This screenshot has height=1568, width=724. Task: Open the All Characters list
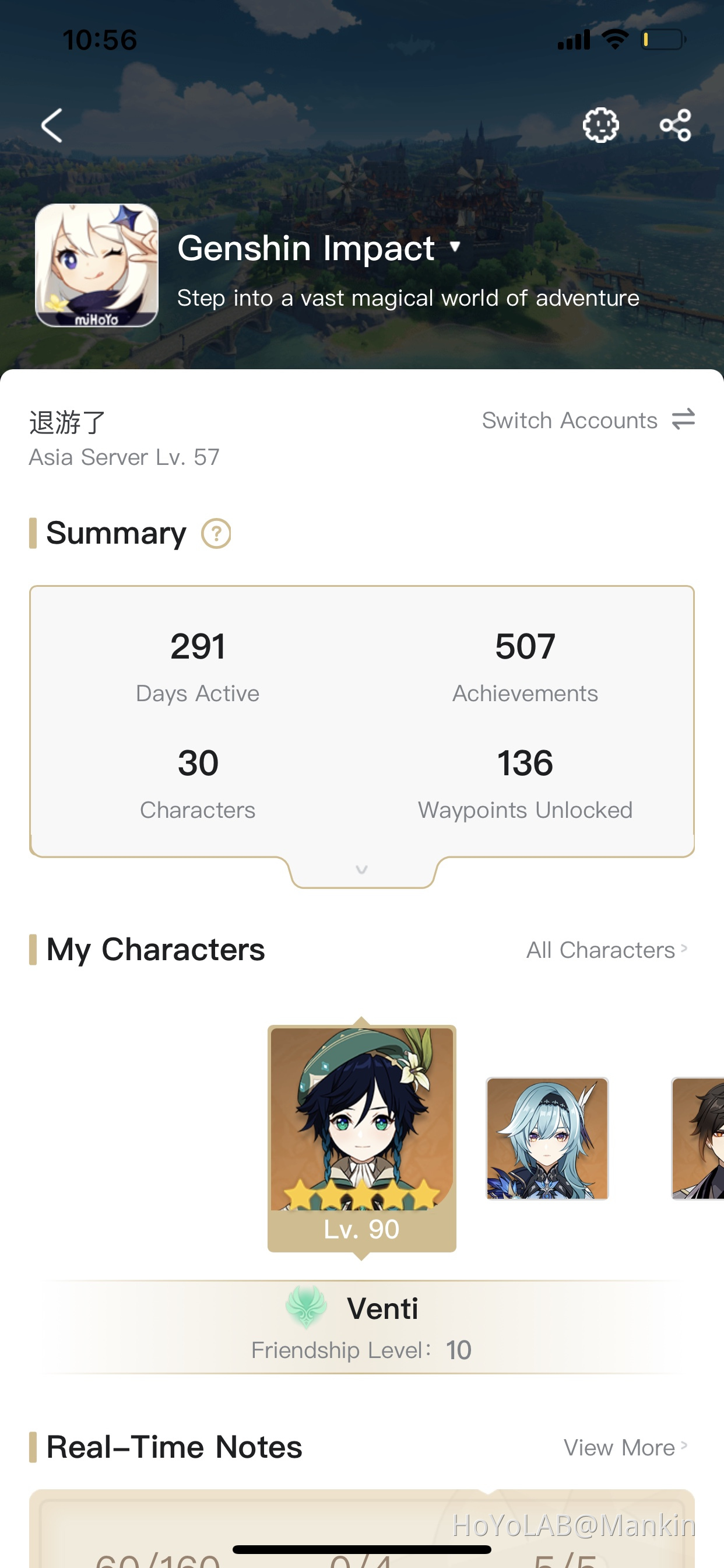[606, 950]
